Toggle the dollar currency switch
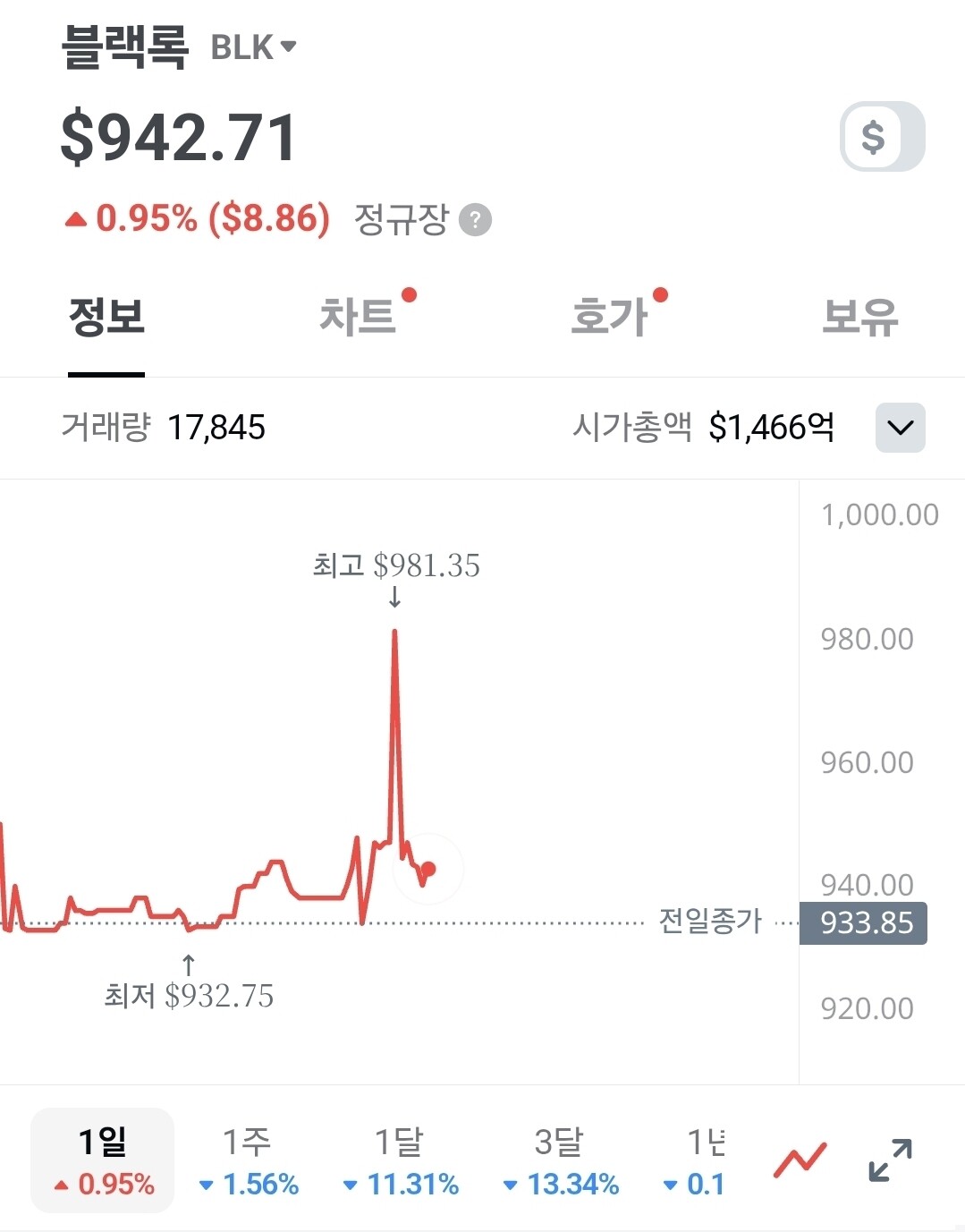Viewport: 965px width, 1232px height. click(882, 137)
